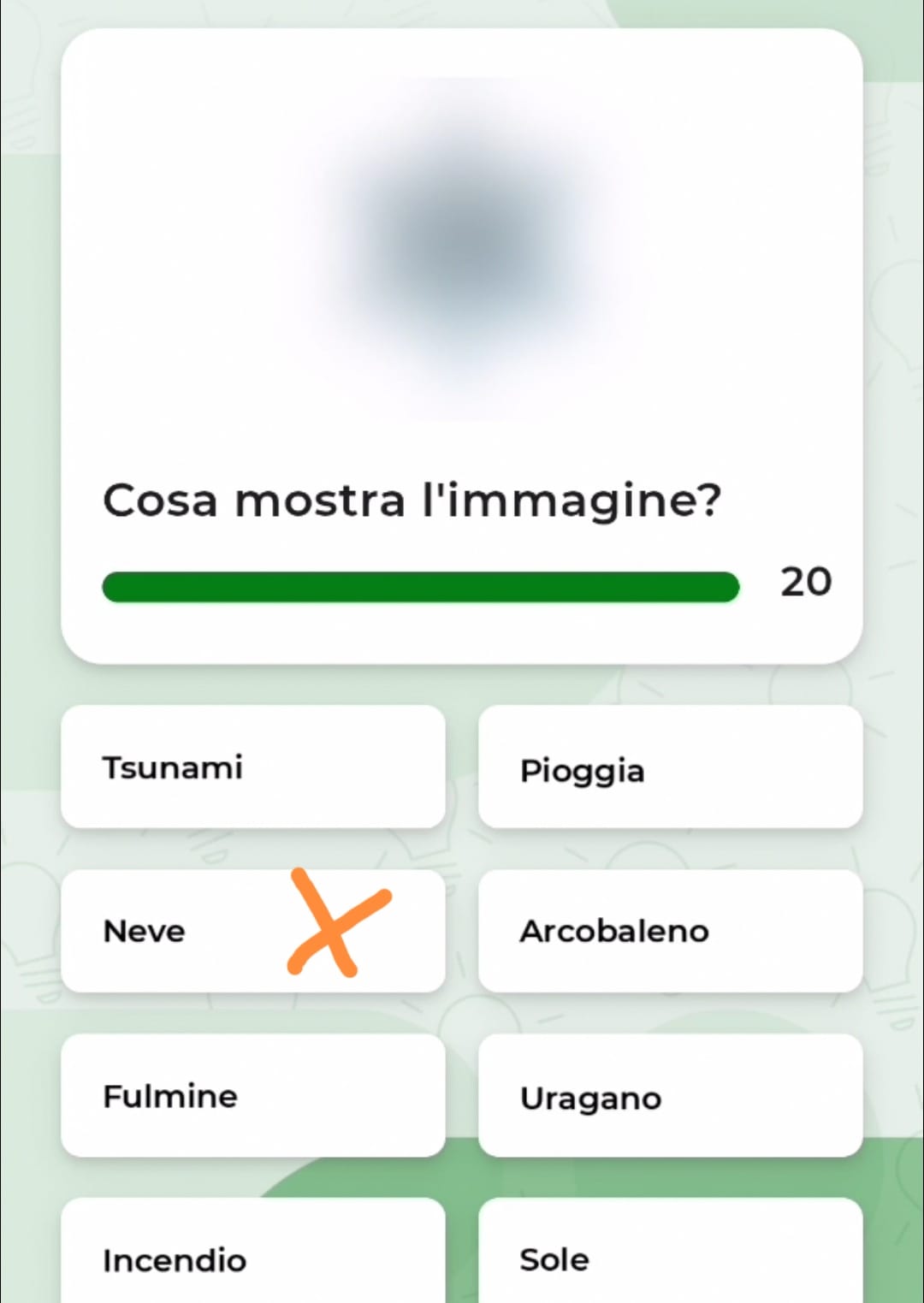Select Uragano as your answer
The height and width of the screenshot is (1303, 924).
[670, 1096]
